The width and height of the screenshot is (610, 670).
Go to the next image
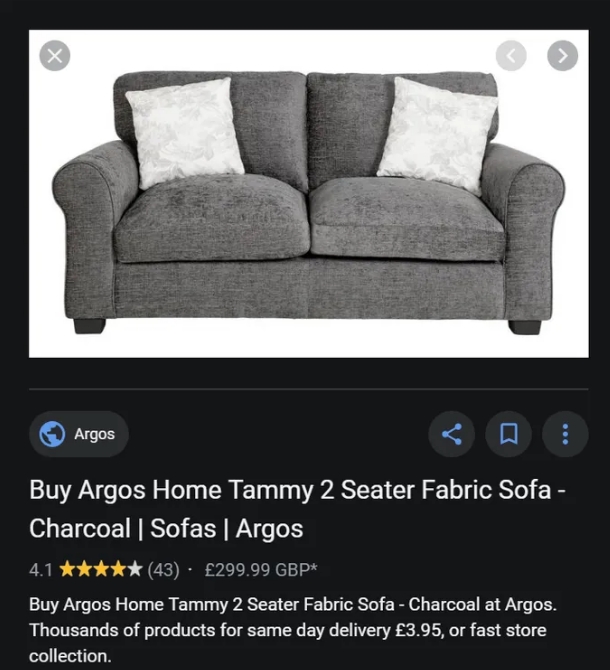[563, 56]
